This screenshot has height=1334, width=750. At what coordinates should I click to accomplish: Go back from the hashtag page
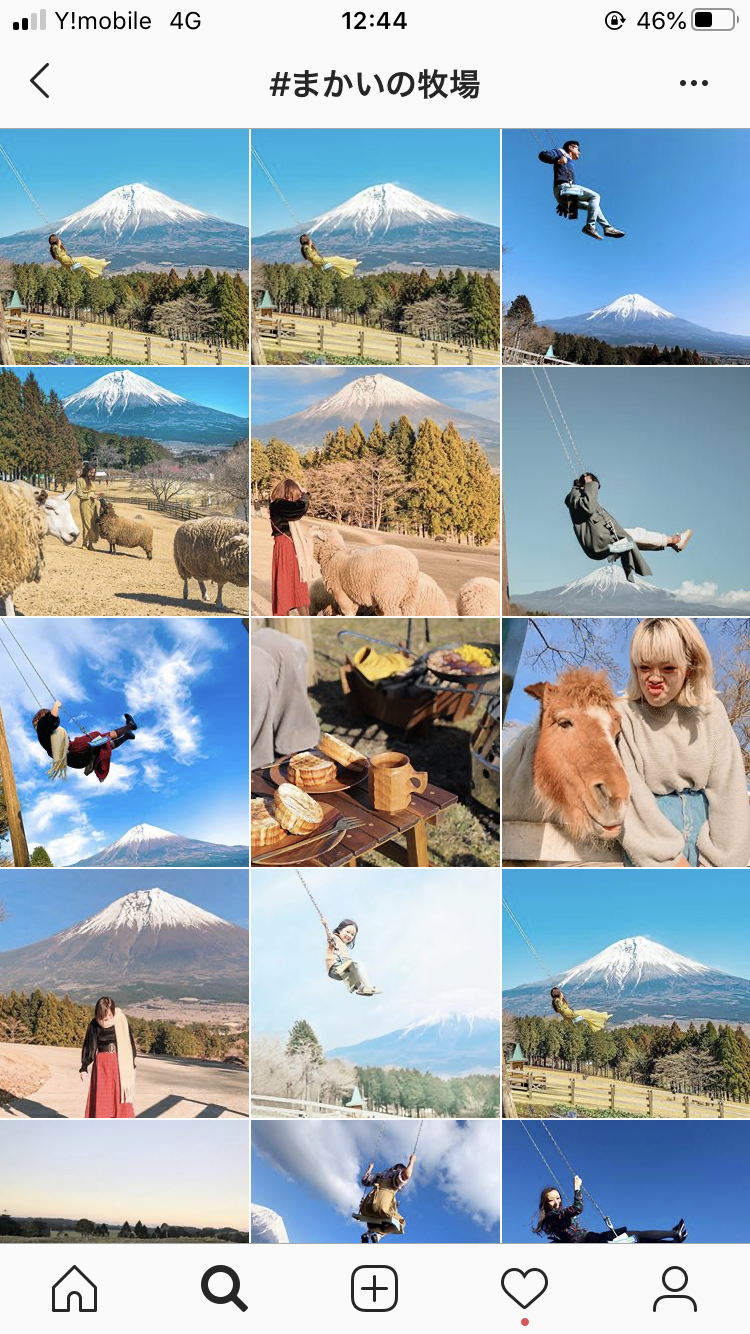click(x=40, y=82)
